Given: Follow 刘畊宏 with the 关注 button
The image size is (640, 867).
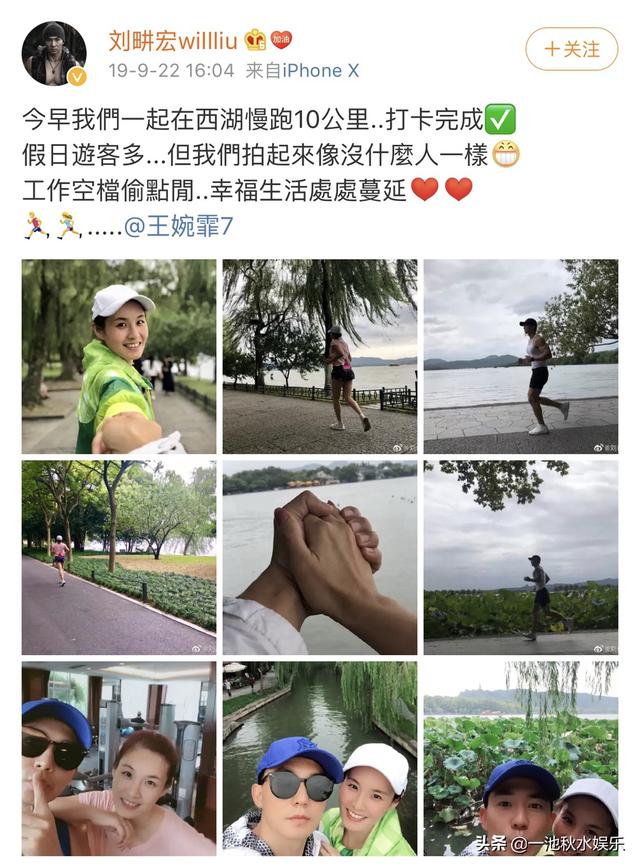Looking at the screenshot, I should (x=572, y=48).
